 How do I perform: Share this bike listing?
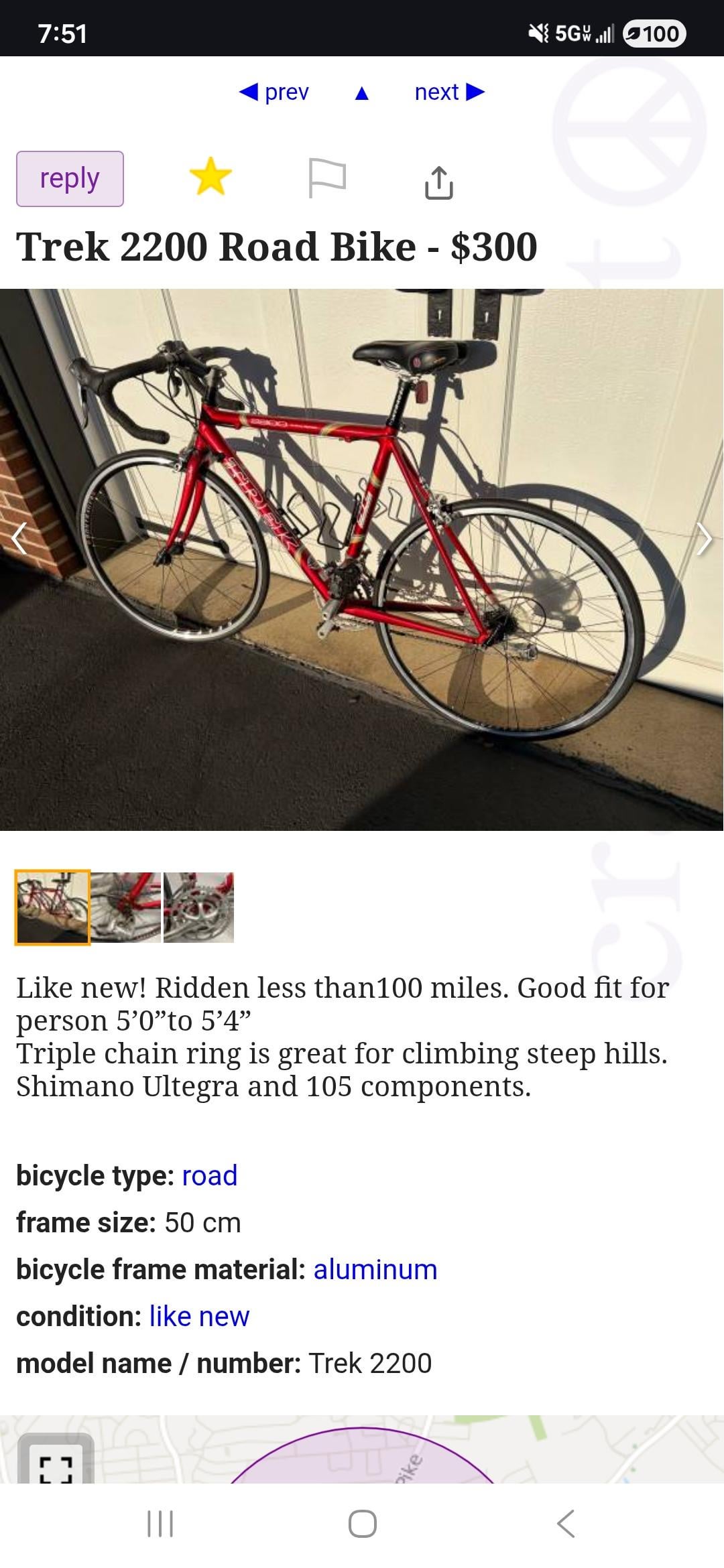(x=439, y=182)
